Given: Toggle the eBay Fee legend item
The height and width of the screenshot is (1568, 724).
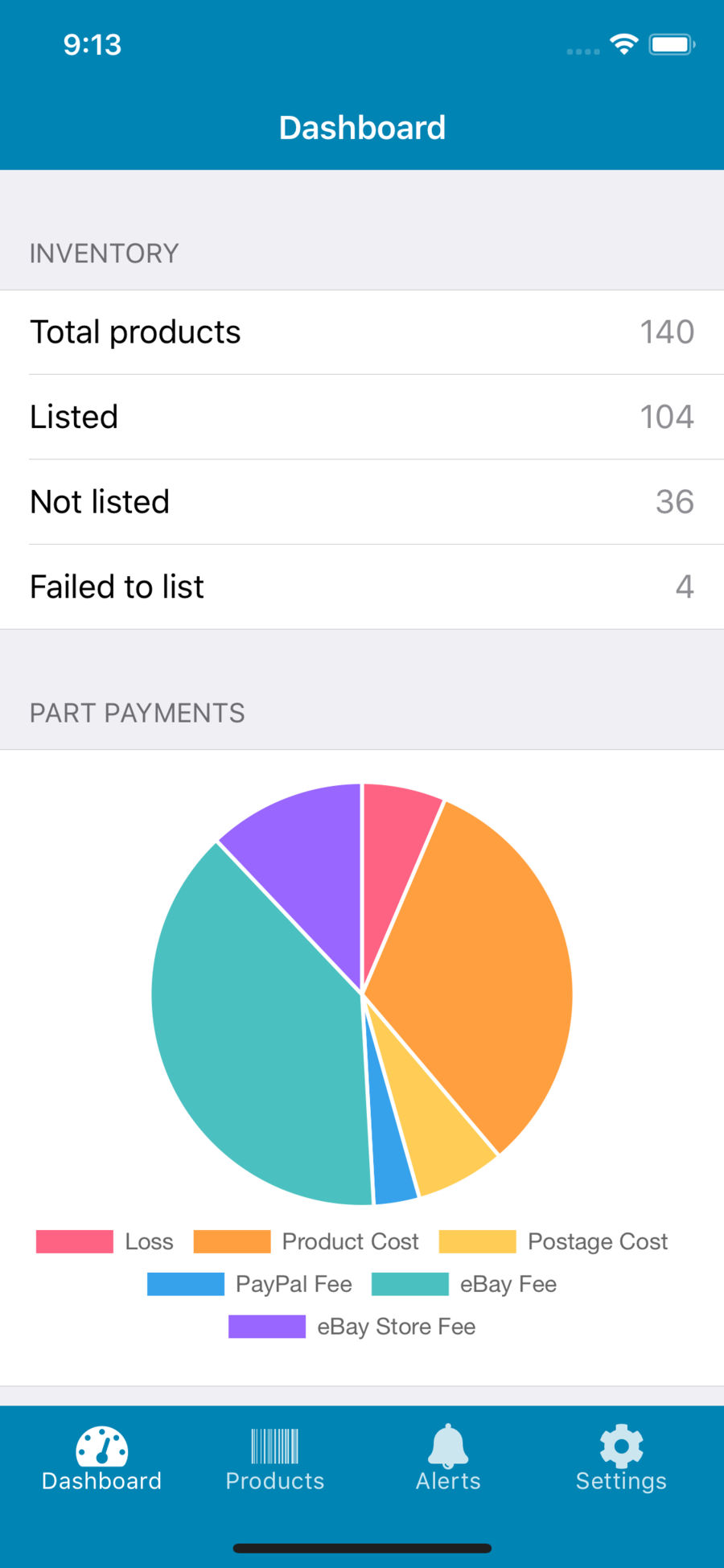Looking at the screenshot, I should tap(464, 1284).
